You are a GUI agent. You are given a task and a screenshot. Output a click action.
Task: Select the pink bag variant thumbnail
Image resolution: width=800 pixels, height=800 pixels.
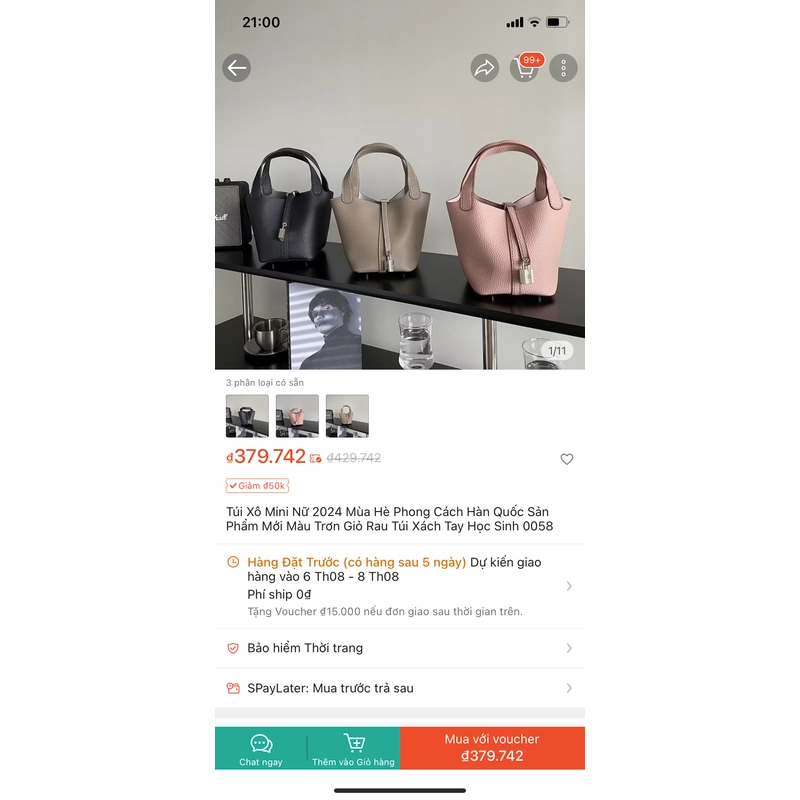[x=297, y=416]
